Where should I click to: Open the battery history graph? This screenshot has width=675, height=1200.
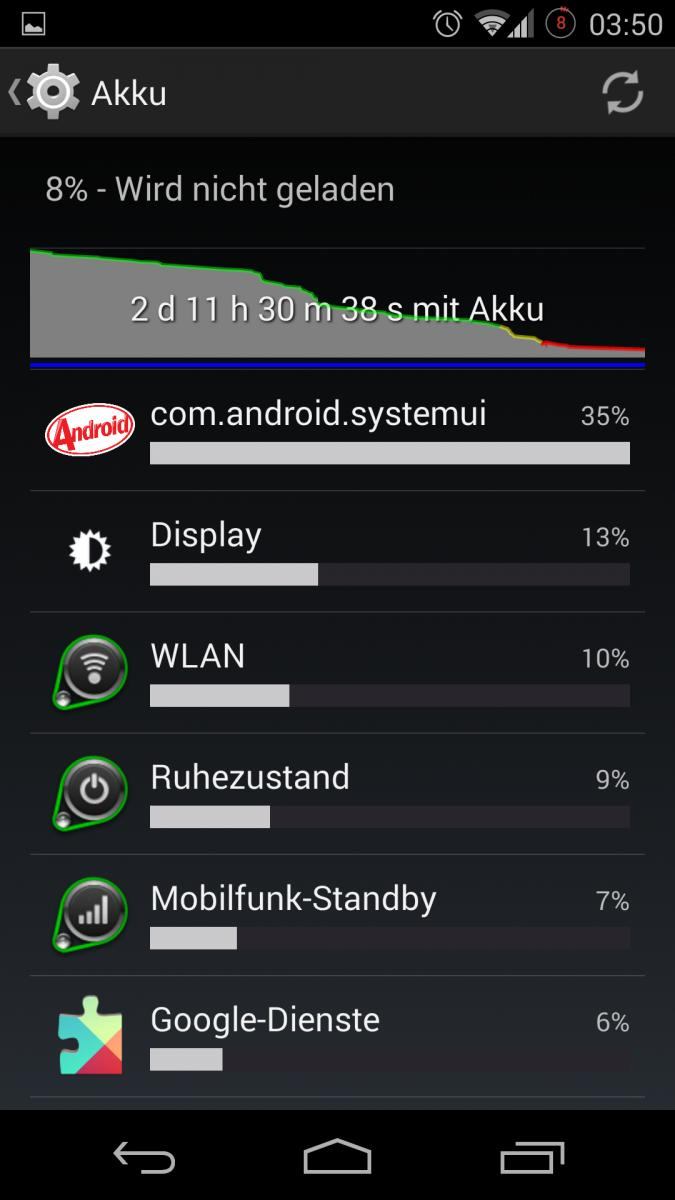point(337,308)
